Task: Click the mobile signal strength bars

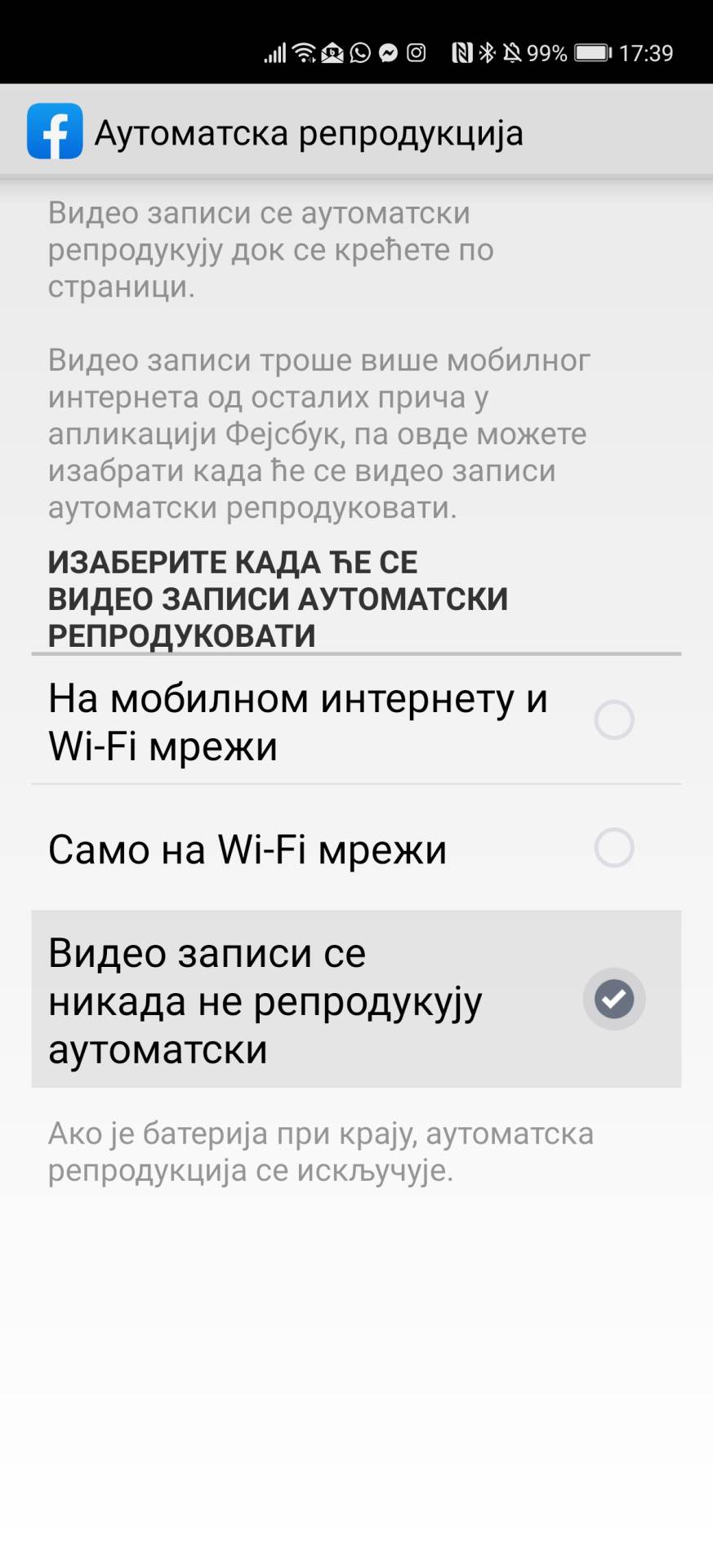Action: 274,52
